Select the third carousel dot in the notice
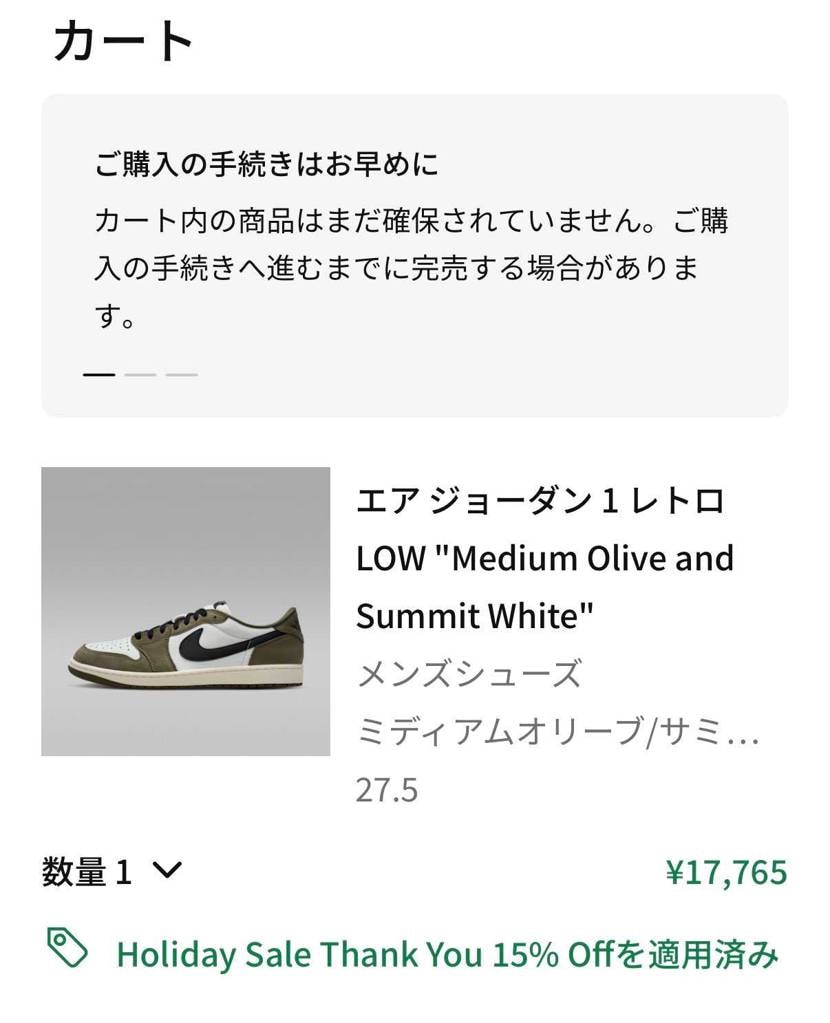Viewport: 830px width, 1023px height. (180, 372)
